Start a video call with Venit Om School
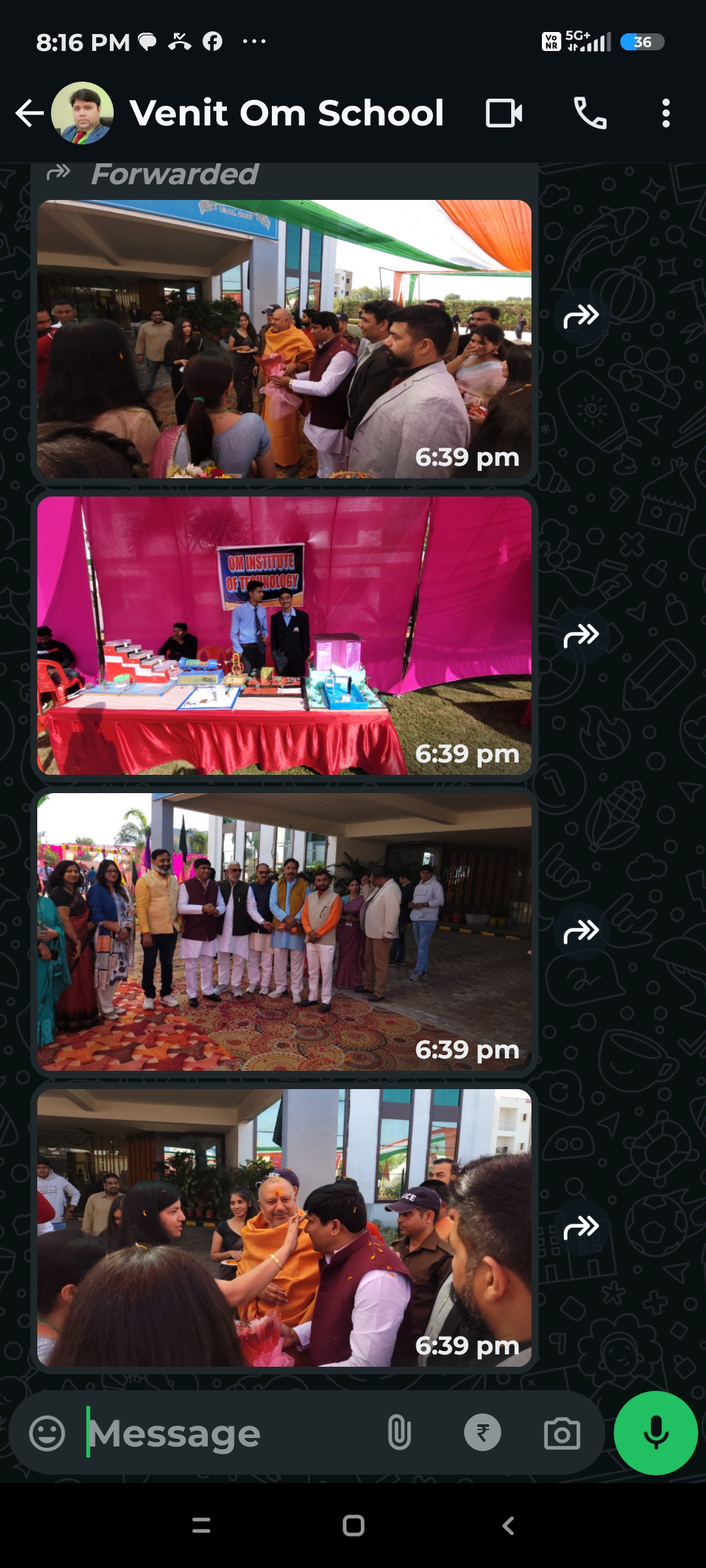The width and height of the screenshot is (706, 1568). [503, 113]
